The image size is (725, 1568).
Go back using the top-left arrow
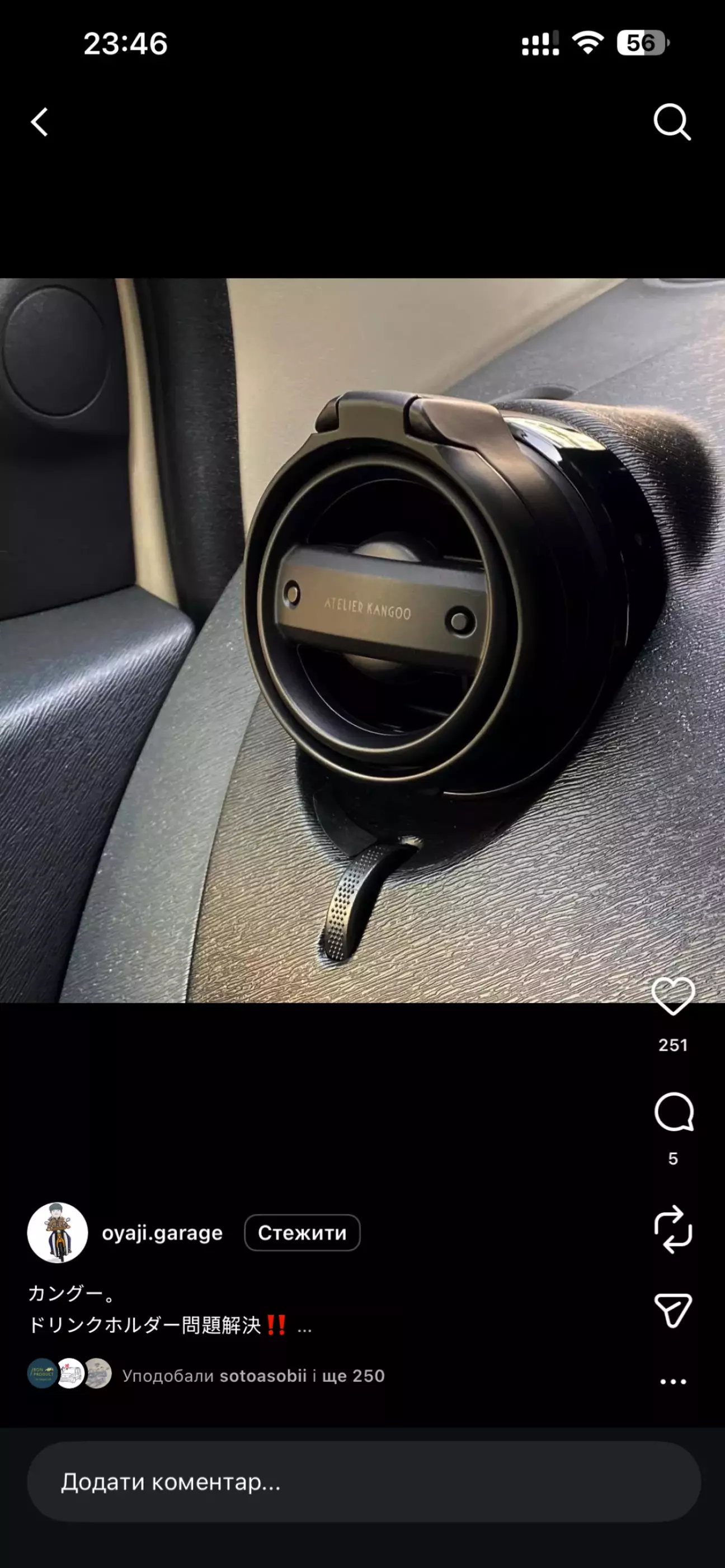coord(40,122)
